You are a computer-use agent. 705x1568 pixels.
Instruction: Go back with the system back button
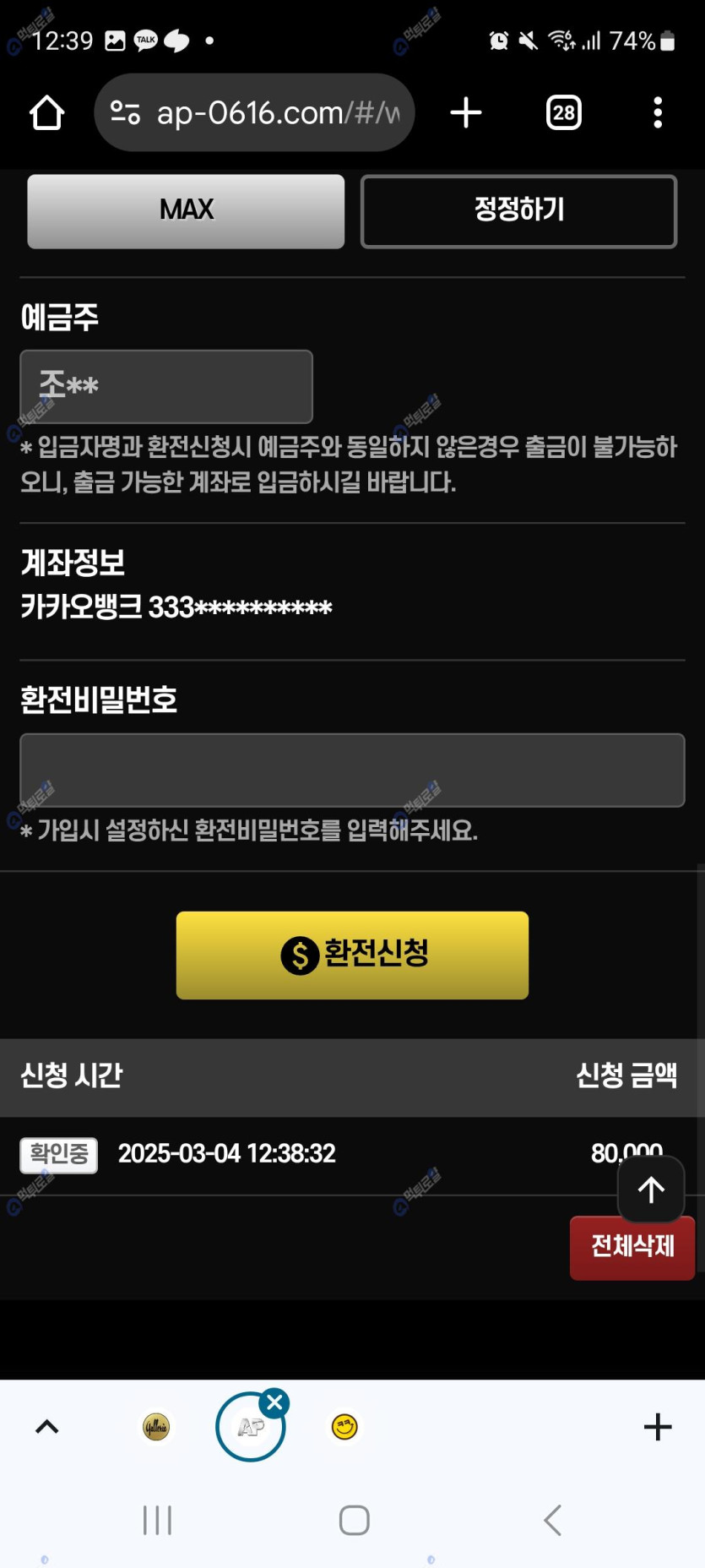click(x=552, y=1520)
